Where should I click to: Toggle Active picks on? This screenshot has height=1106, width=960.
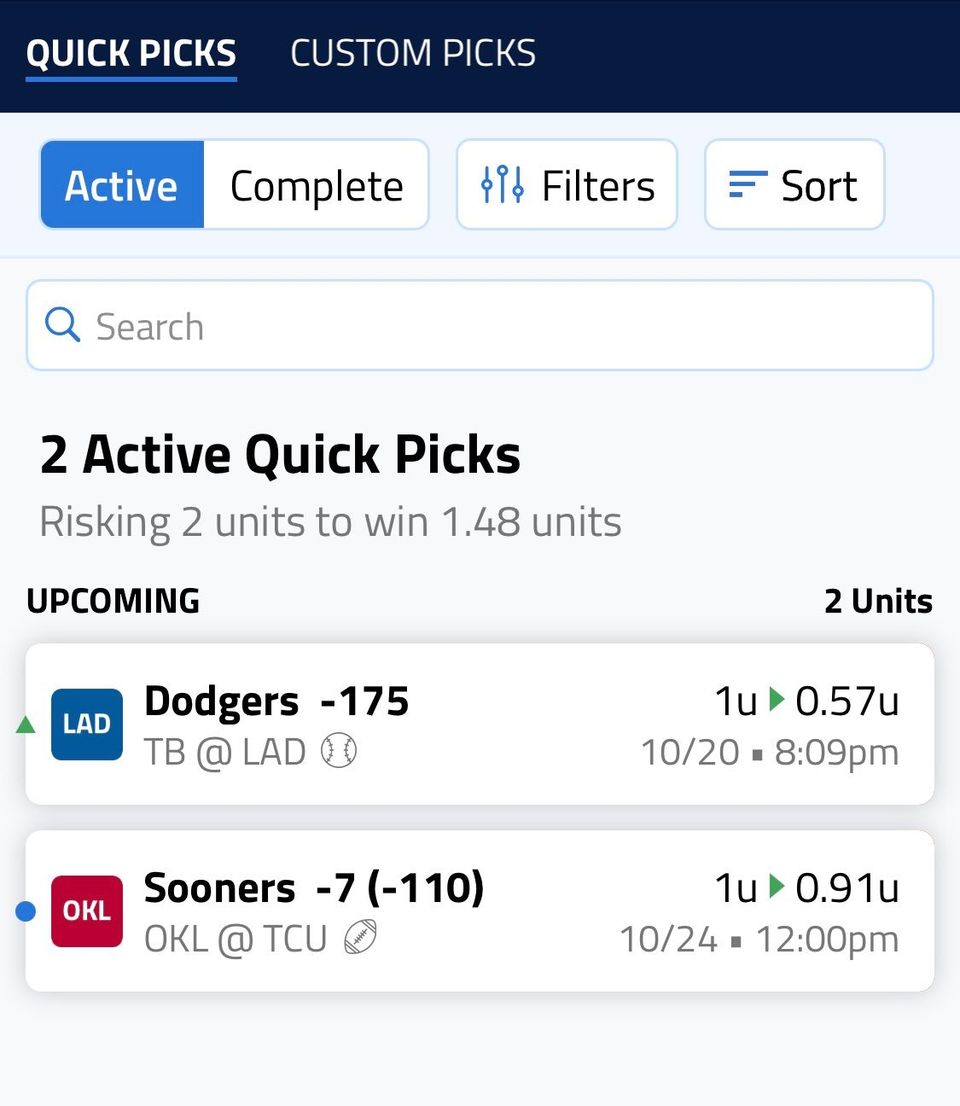point(121,184)
